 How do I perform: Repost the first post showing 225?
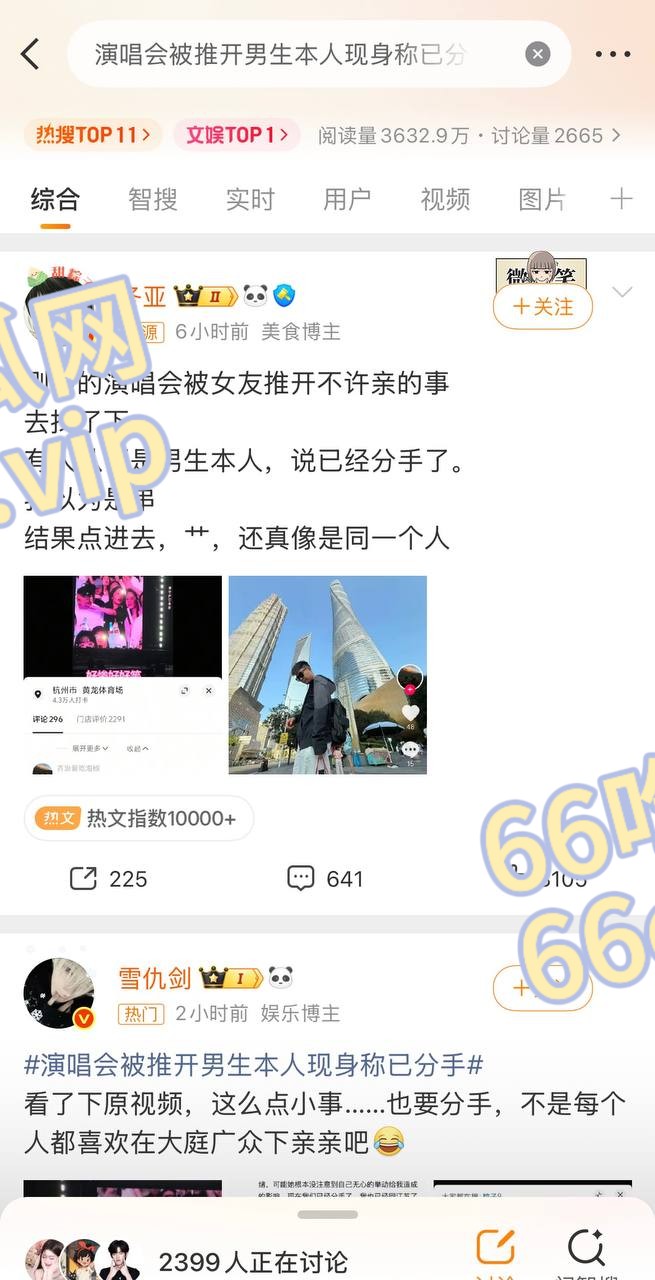[109, 879]
